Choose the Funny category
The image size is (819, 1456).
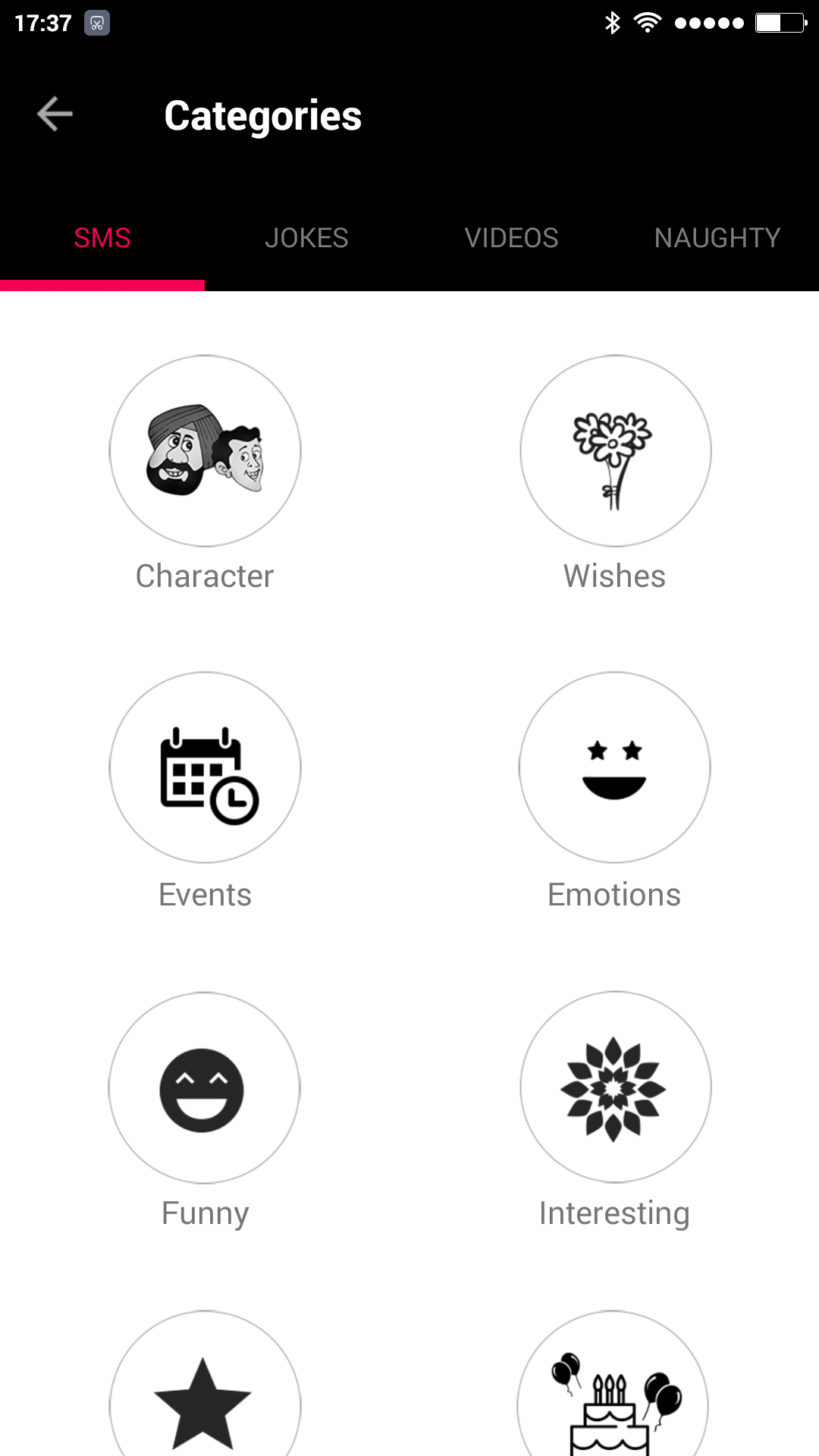[205, 1087]
